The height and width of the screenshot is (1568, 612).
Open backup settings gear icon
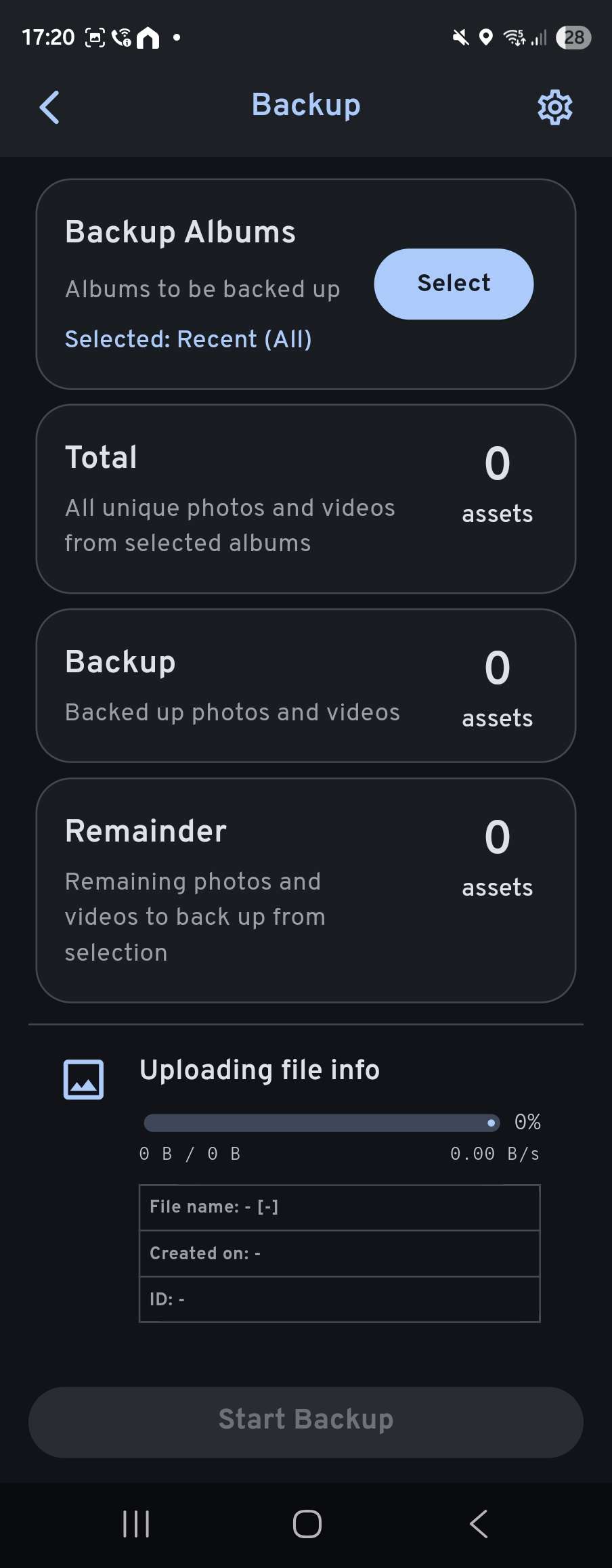(x=554, y=107)
